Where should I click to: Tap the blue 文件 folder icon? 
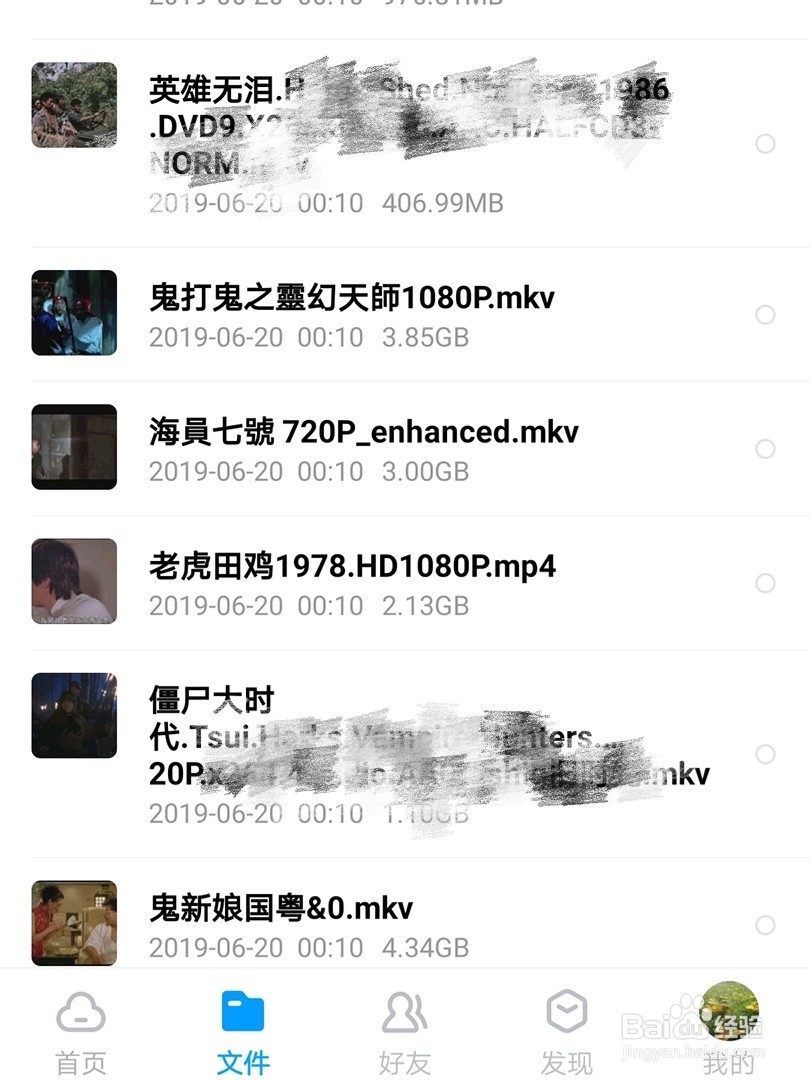(243, 1015)
